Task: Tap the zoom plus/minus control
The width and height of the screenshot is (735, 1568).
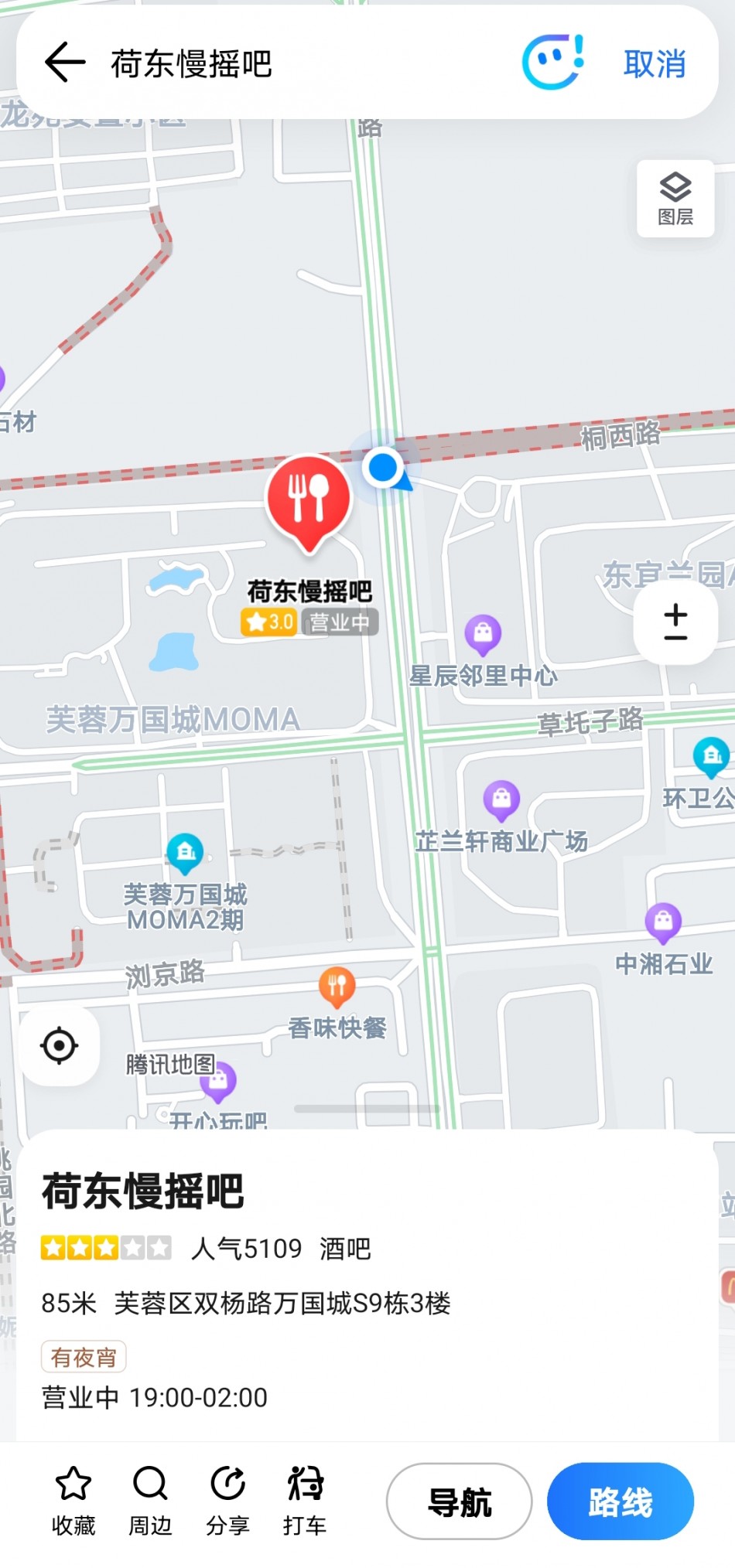Action: (675, 622)
